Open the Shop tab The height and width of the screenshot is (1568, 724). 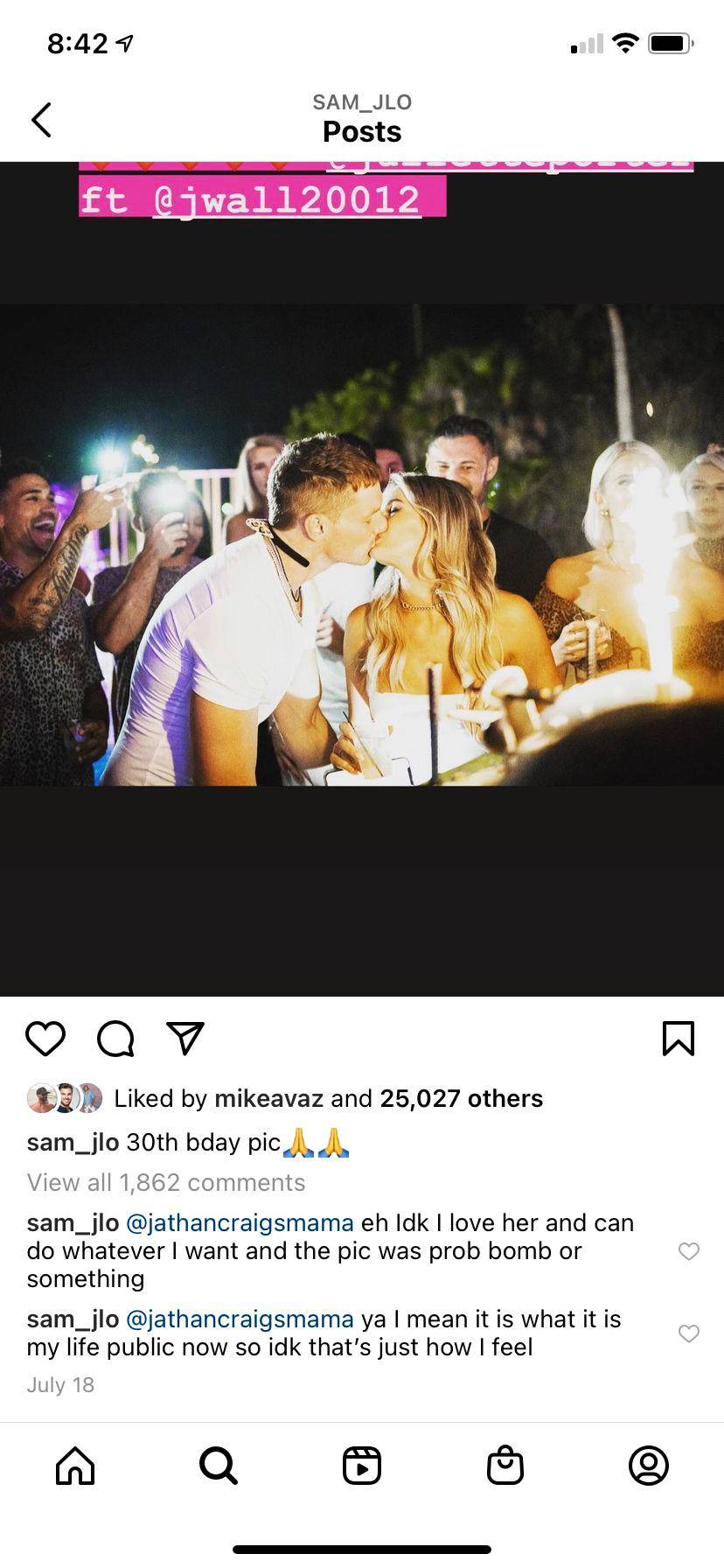pyautogui.click(x=505, y=1466)
